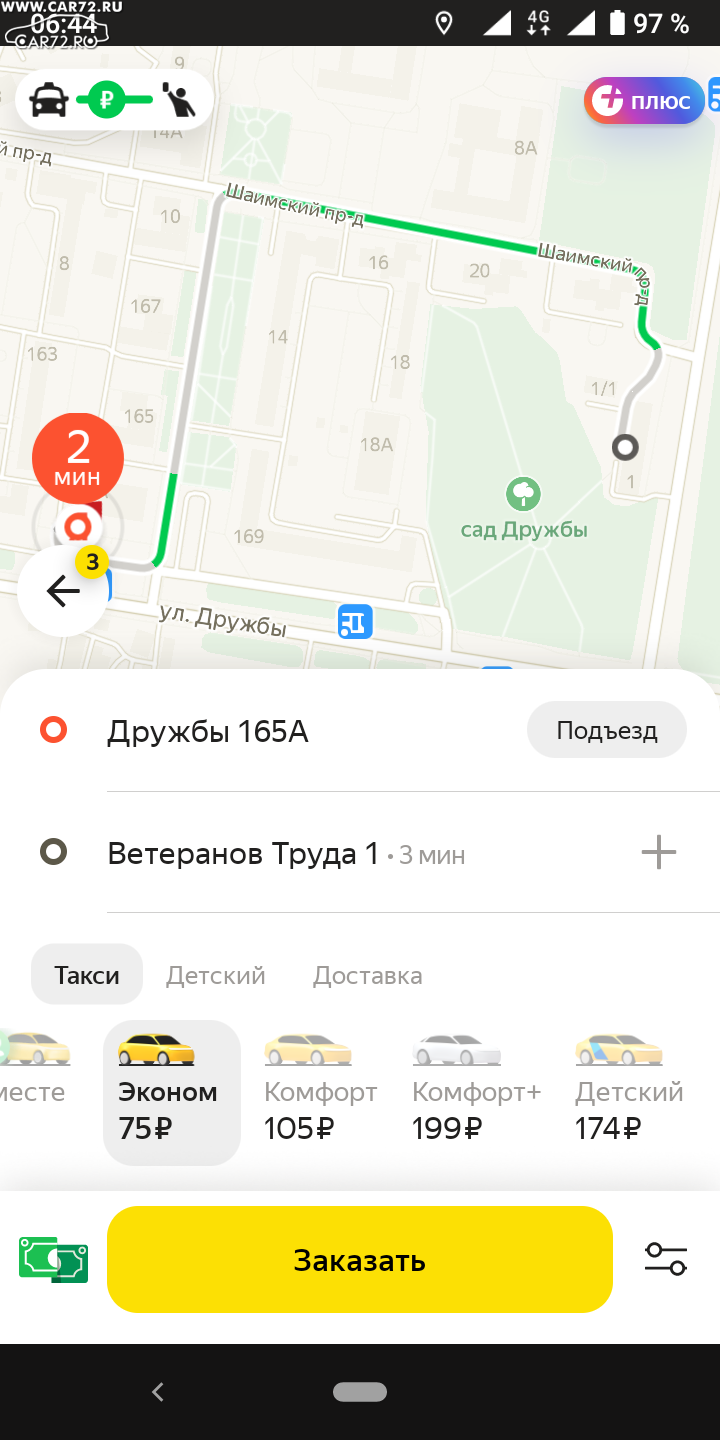720x1440 pixels.
Task: Change destination Ветеранов Труда 1
Action: click(x=243, y=854)
